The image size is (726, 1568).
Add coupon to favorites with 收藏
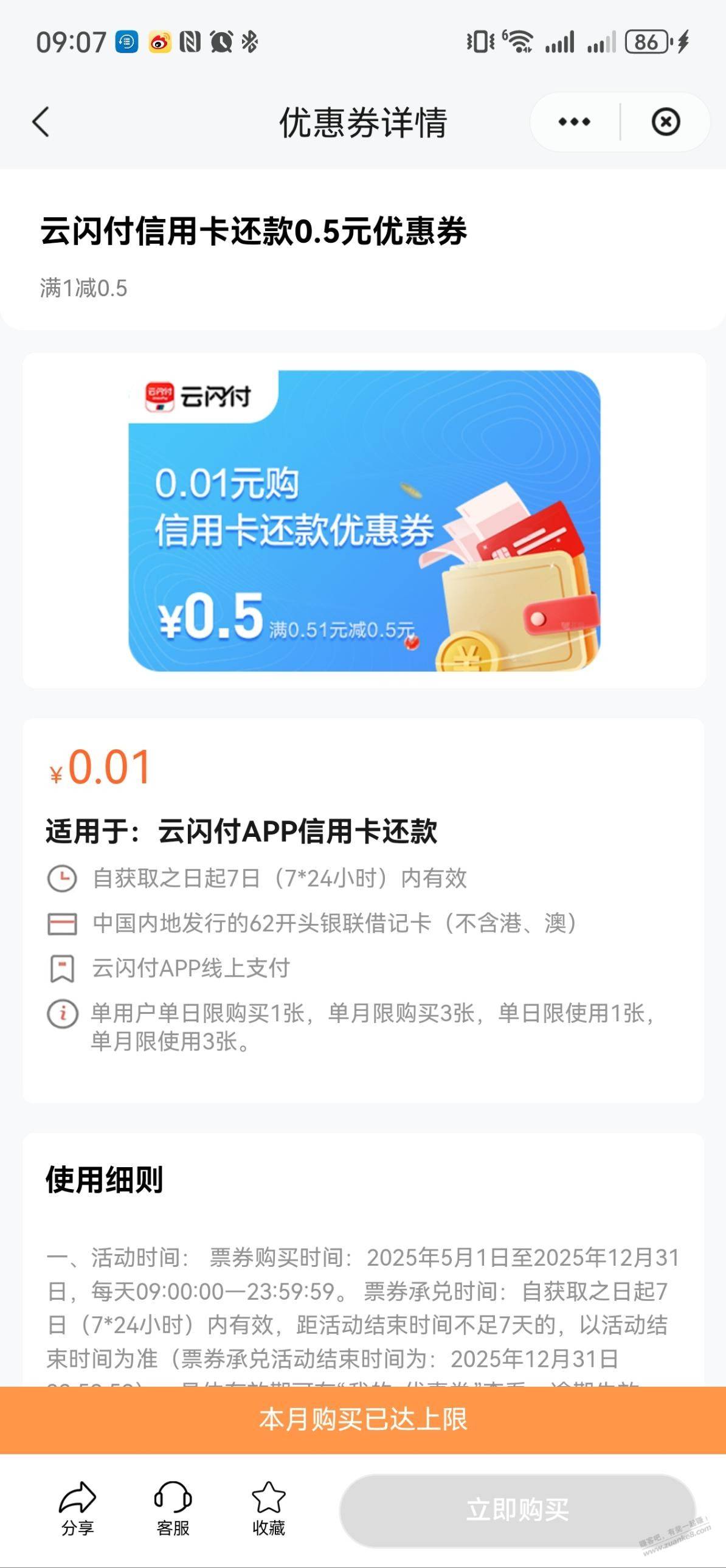click(x=268, y=1508)
